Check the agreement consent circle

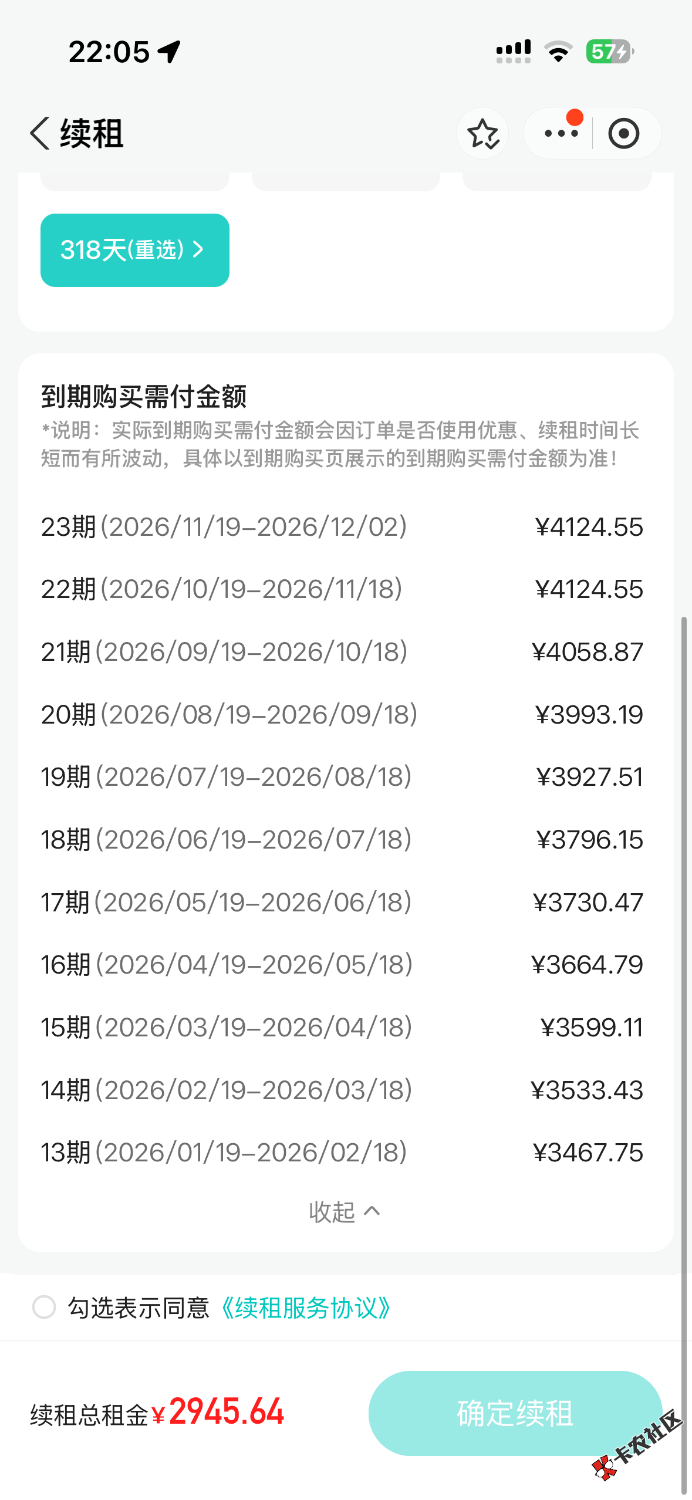[x=44, y=1307]
